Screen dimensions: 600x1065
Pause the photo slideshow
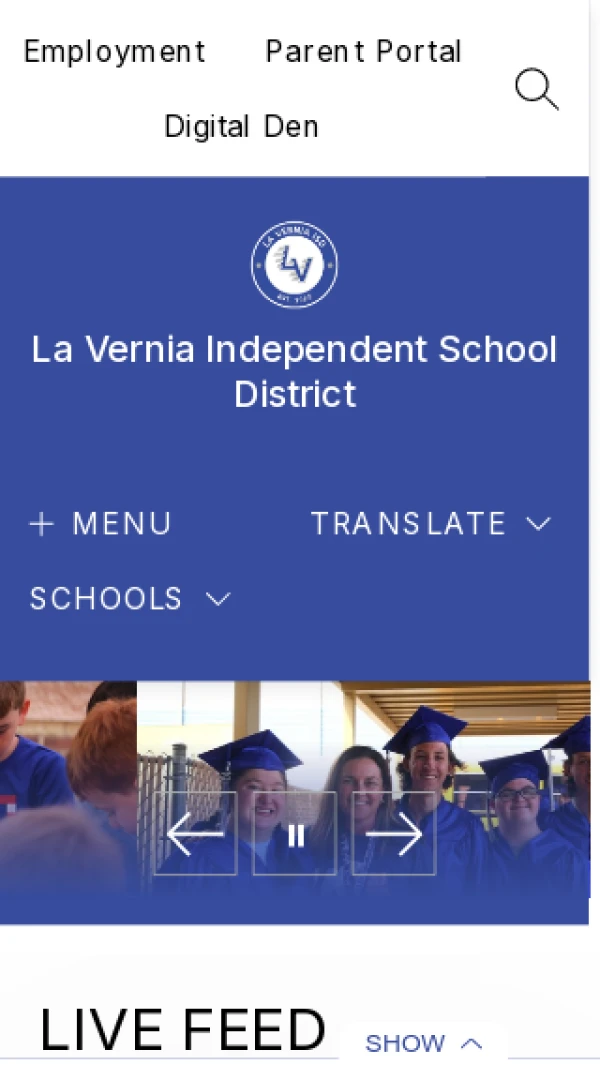[295, 834]
